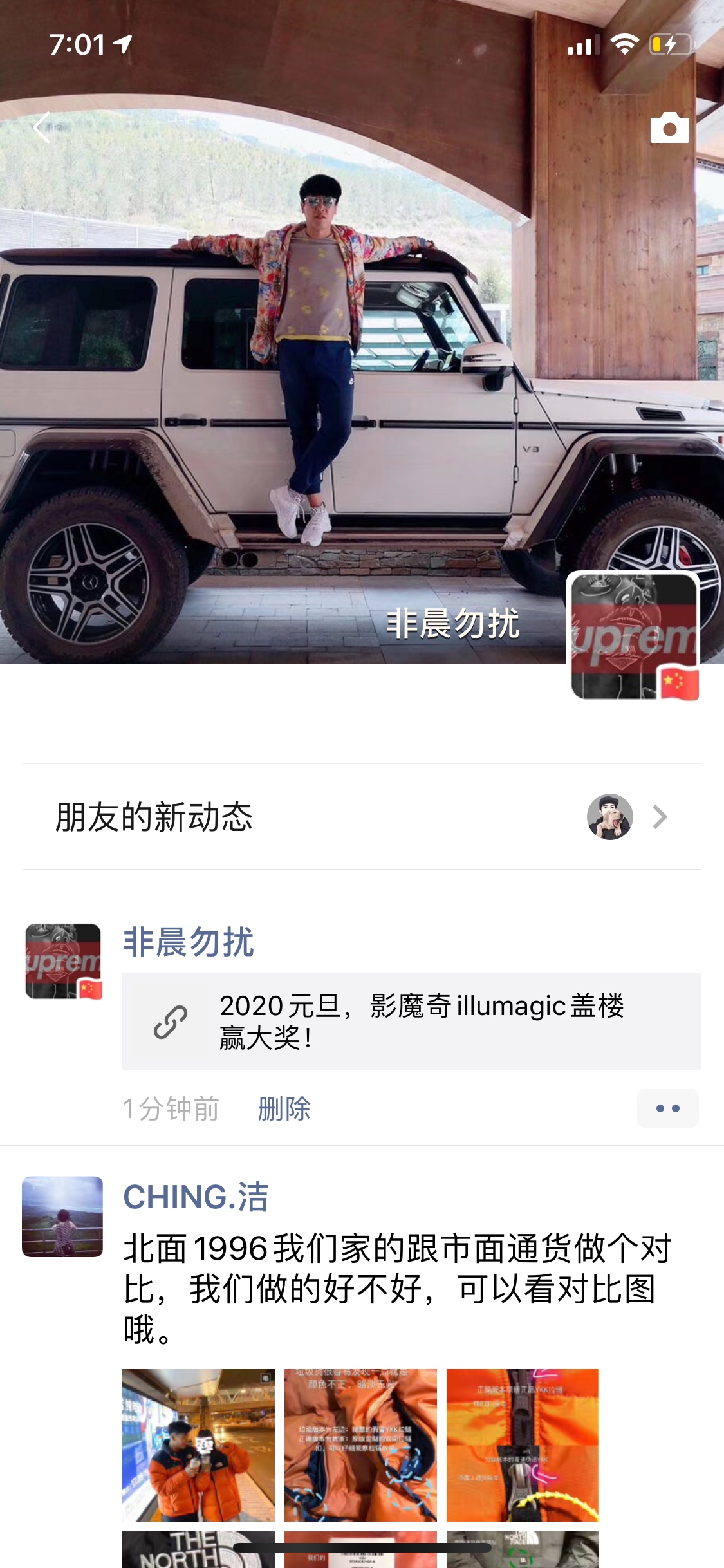Delete the post via 删除

click(284, 1109)
